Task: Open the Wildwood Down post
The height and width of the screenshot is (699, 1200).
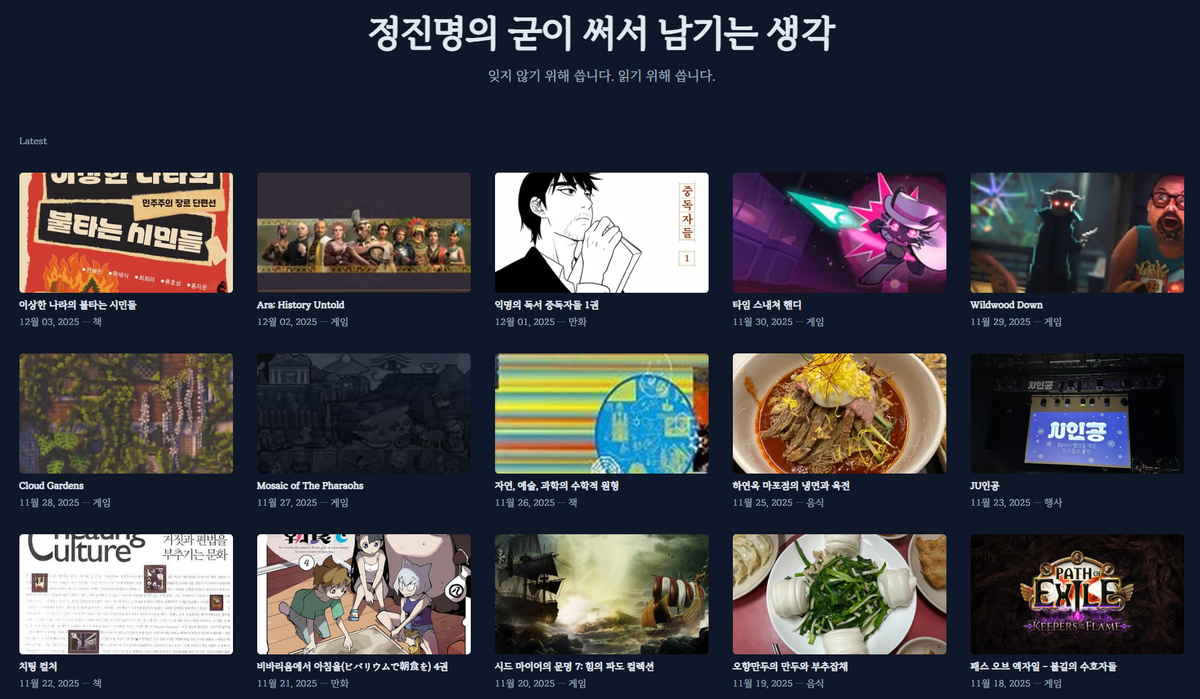Action: tap(1077, 232)
